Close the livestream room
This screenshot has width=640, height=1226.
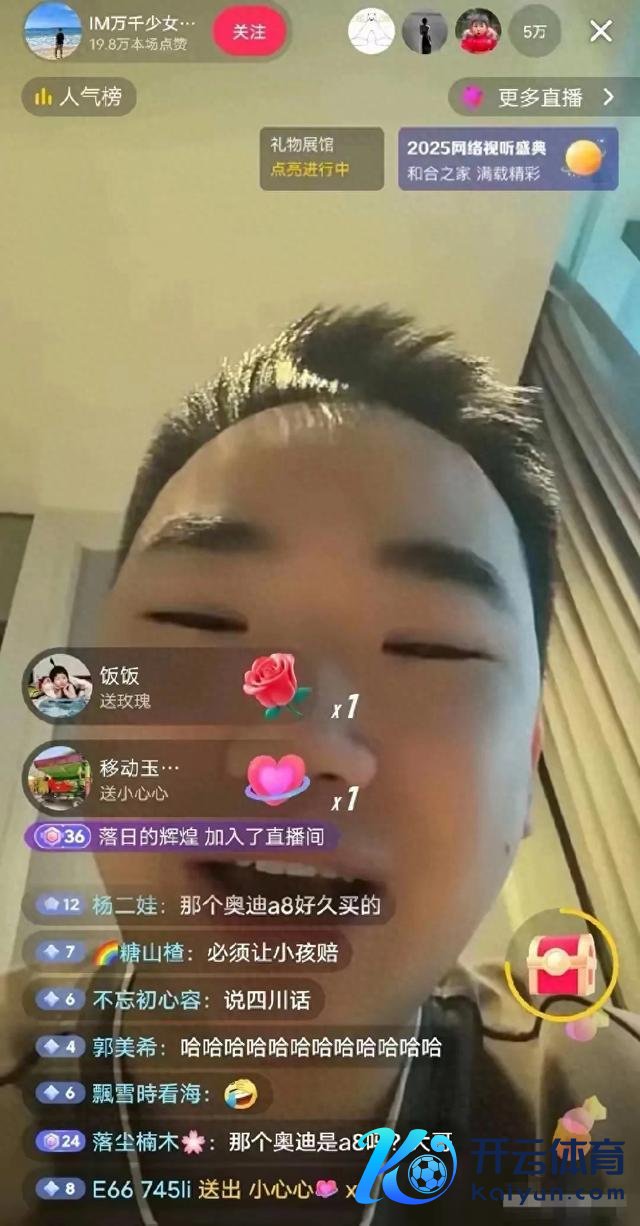[x=601, y=31]
